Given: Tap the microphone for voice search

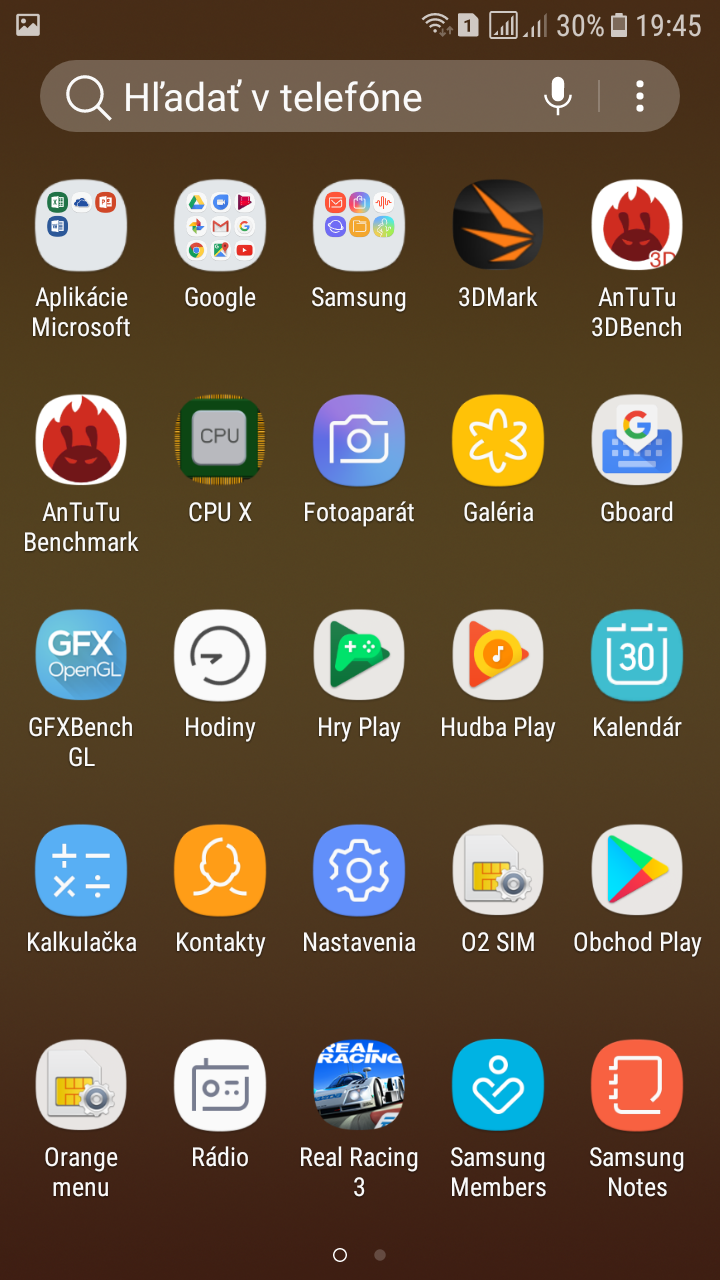Looking at the screenshot, I should coord(558,96).
